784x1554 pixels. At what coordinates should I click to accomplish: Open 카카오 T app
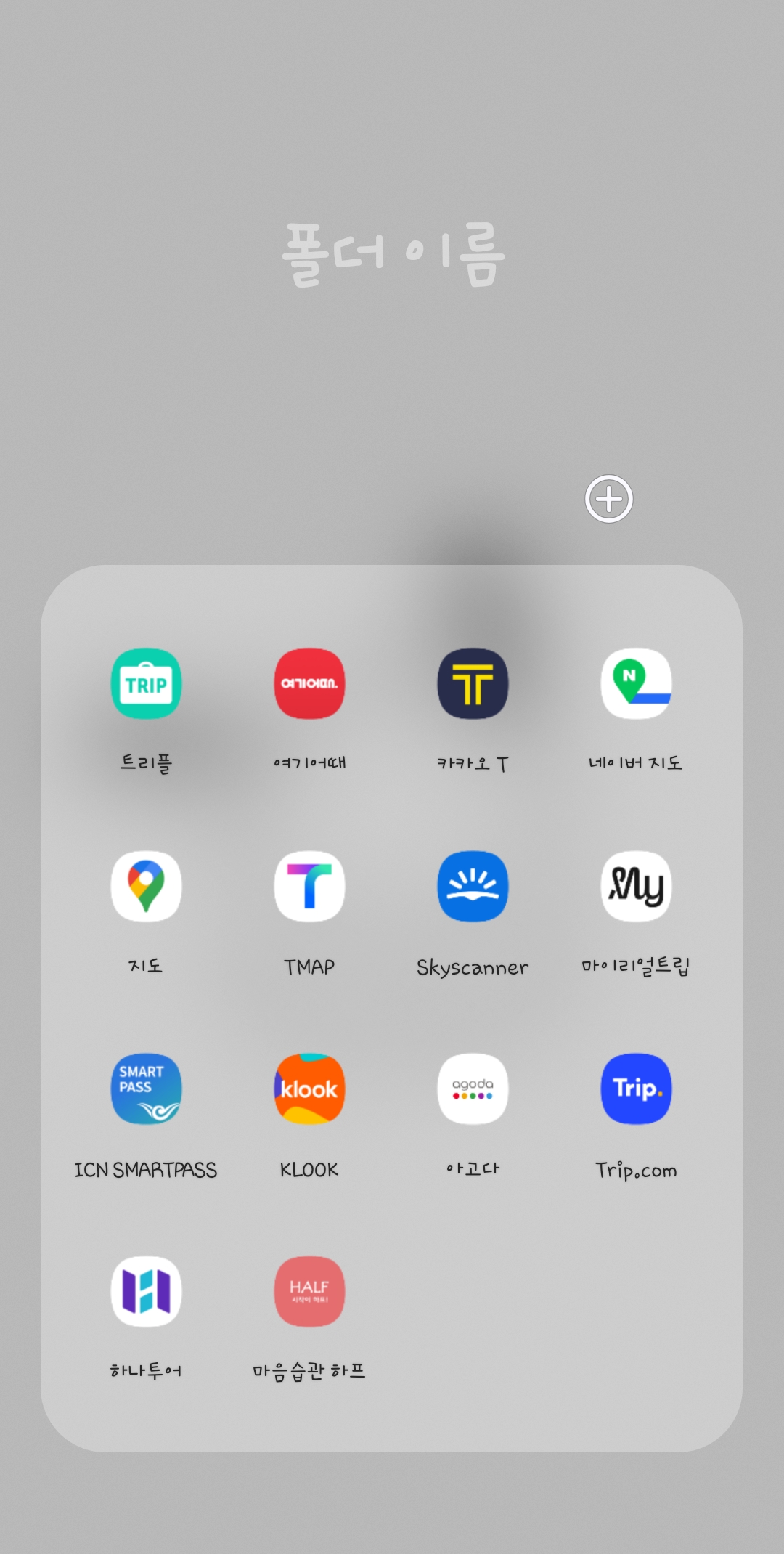(x=473, y=684)
